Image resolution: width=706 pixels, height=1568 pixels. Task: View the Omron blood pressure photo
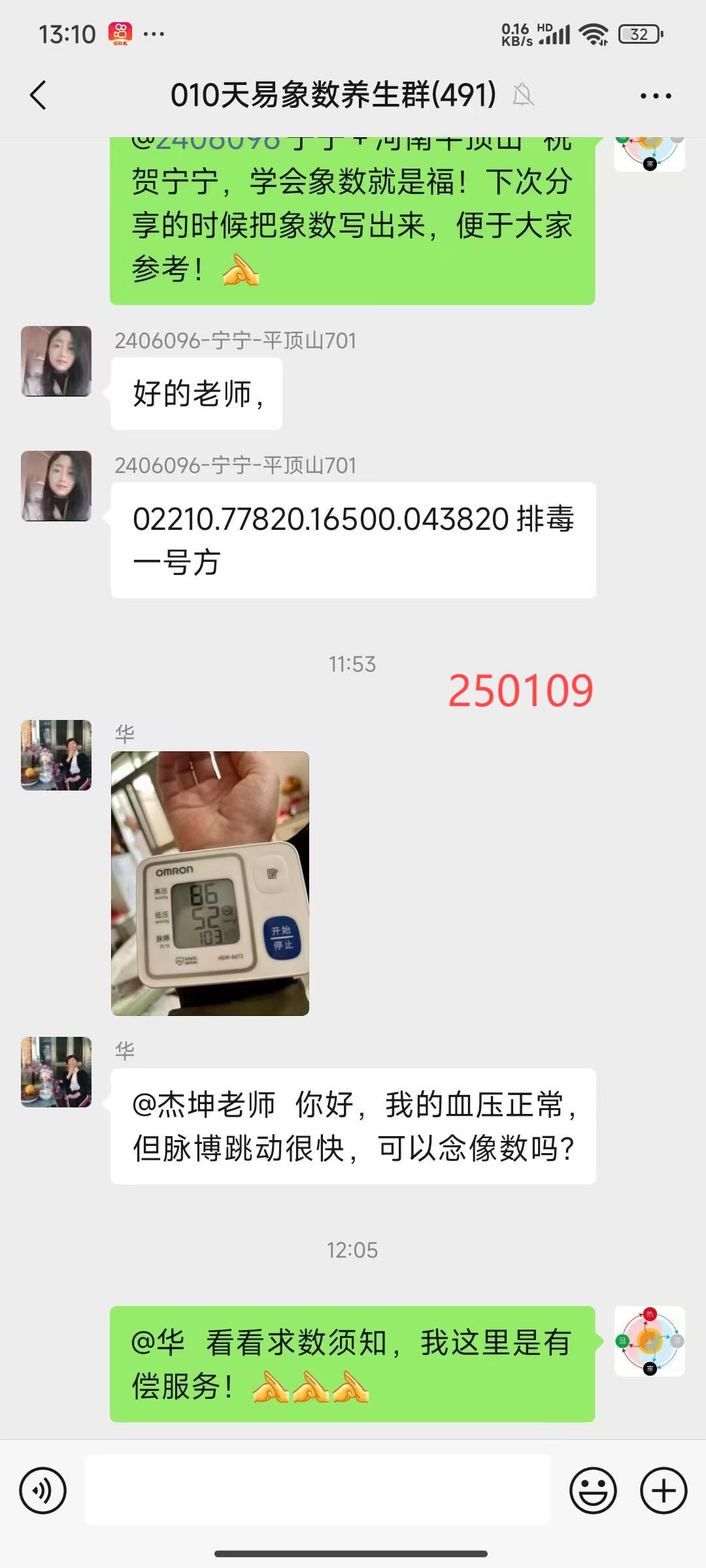[210, 883]
